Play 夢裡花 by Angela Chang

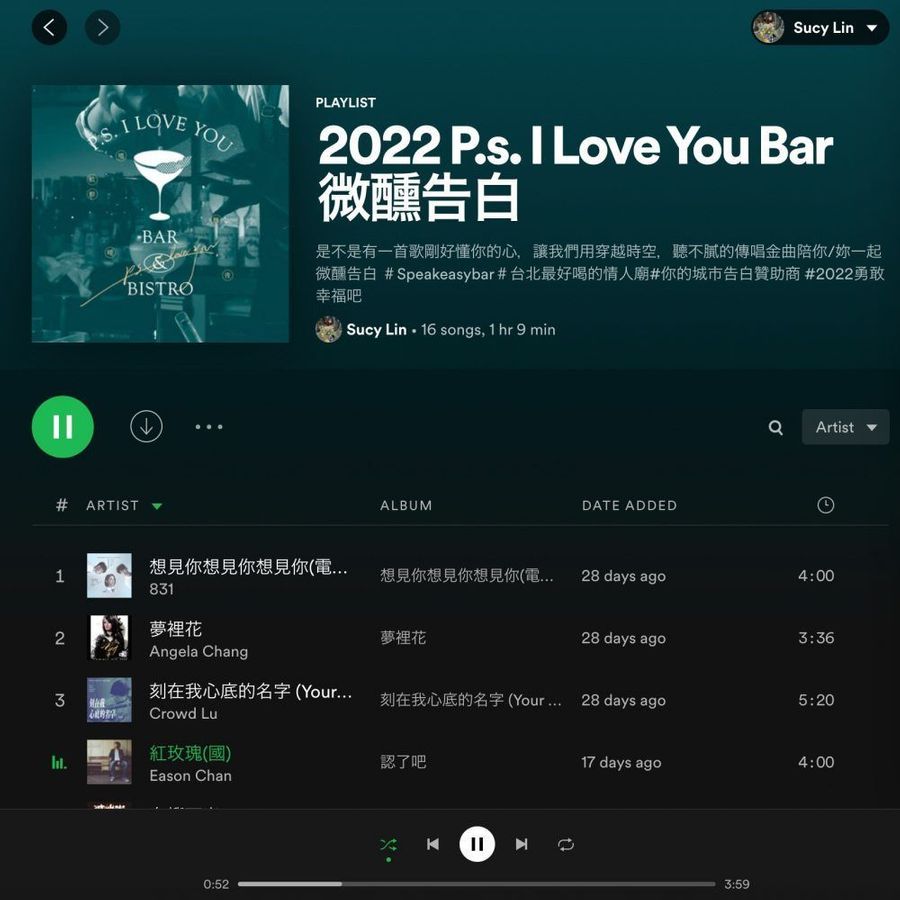(x=176, y=629)
